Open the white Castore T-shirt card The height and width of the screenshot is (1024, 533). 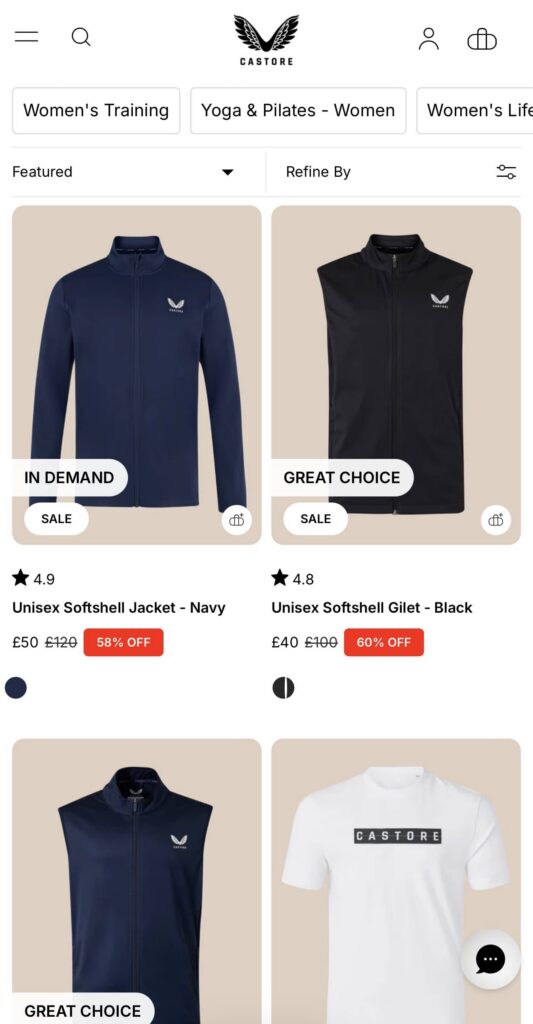(396, 881)
